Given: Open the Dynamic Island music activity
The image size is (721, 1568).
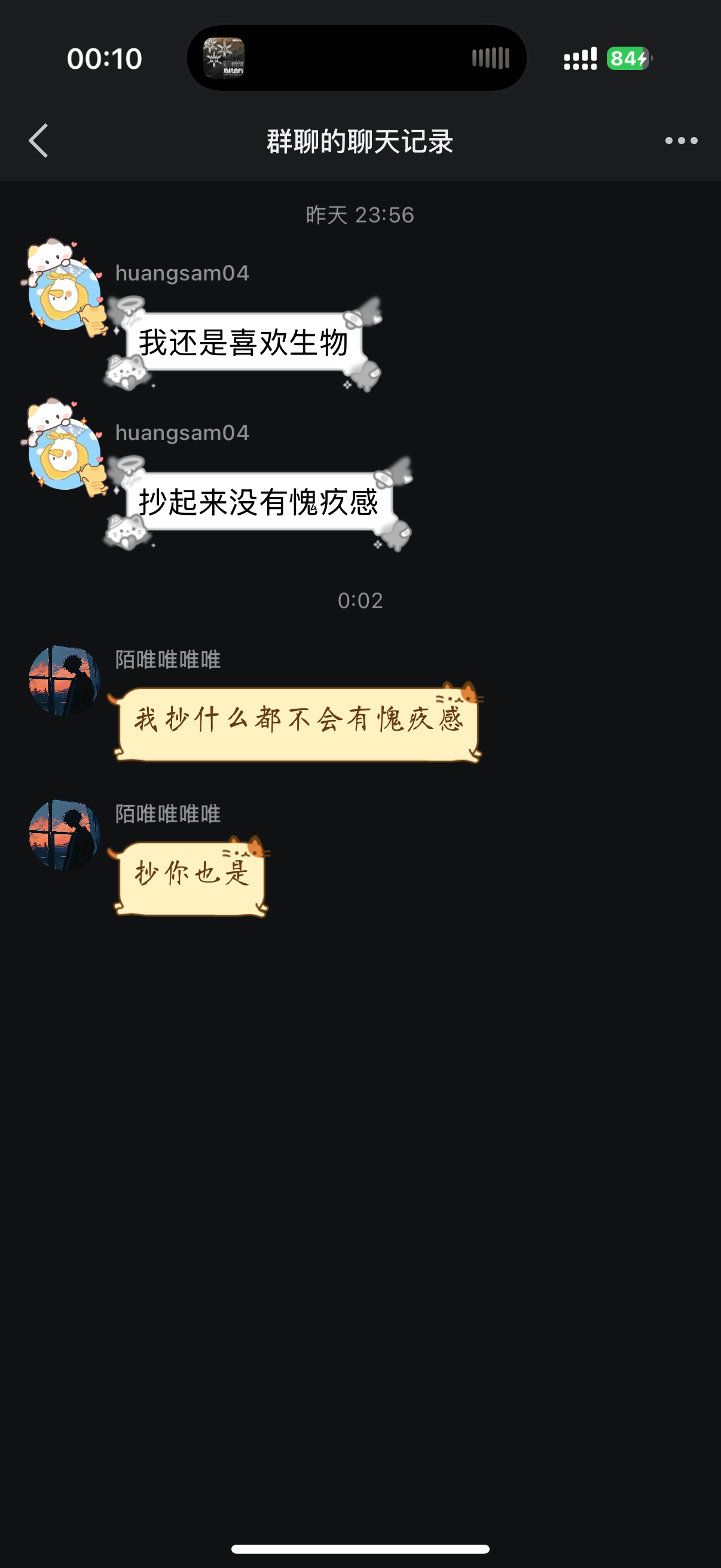Looking at the screenshot, I should click(356, 59).
